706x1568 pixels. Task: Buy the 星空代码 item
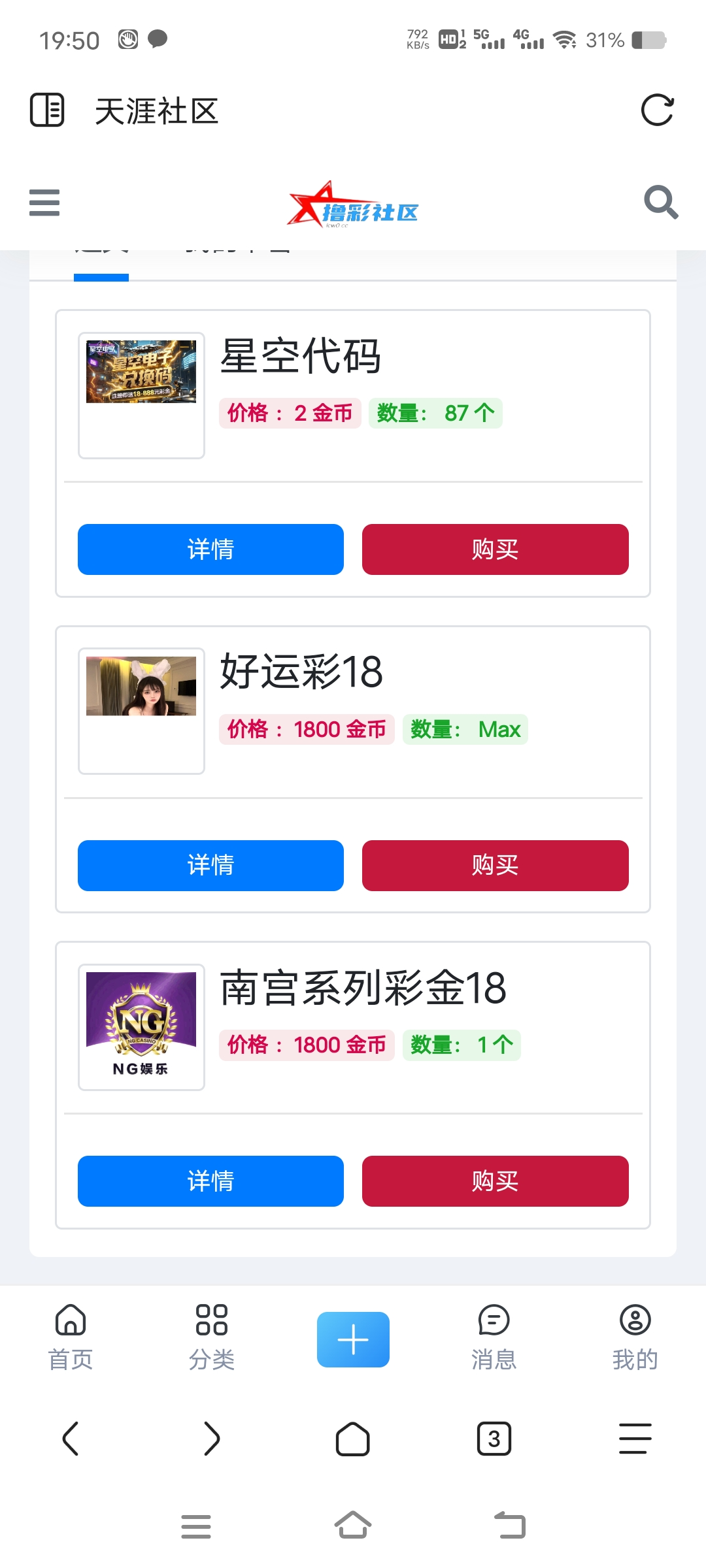pos(495,549)
